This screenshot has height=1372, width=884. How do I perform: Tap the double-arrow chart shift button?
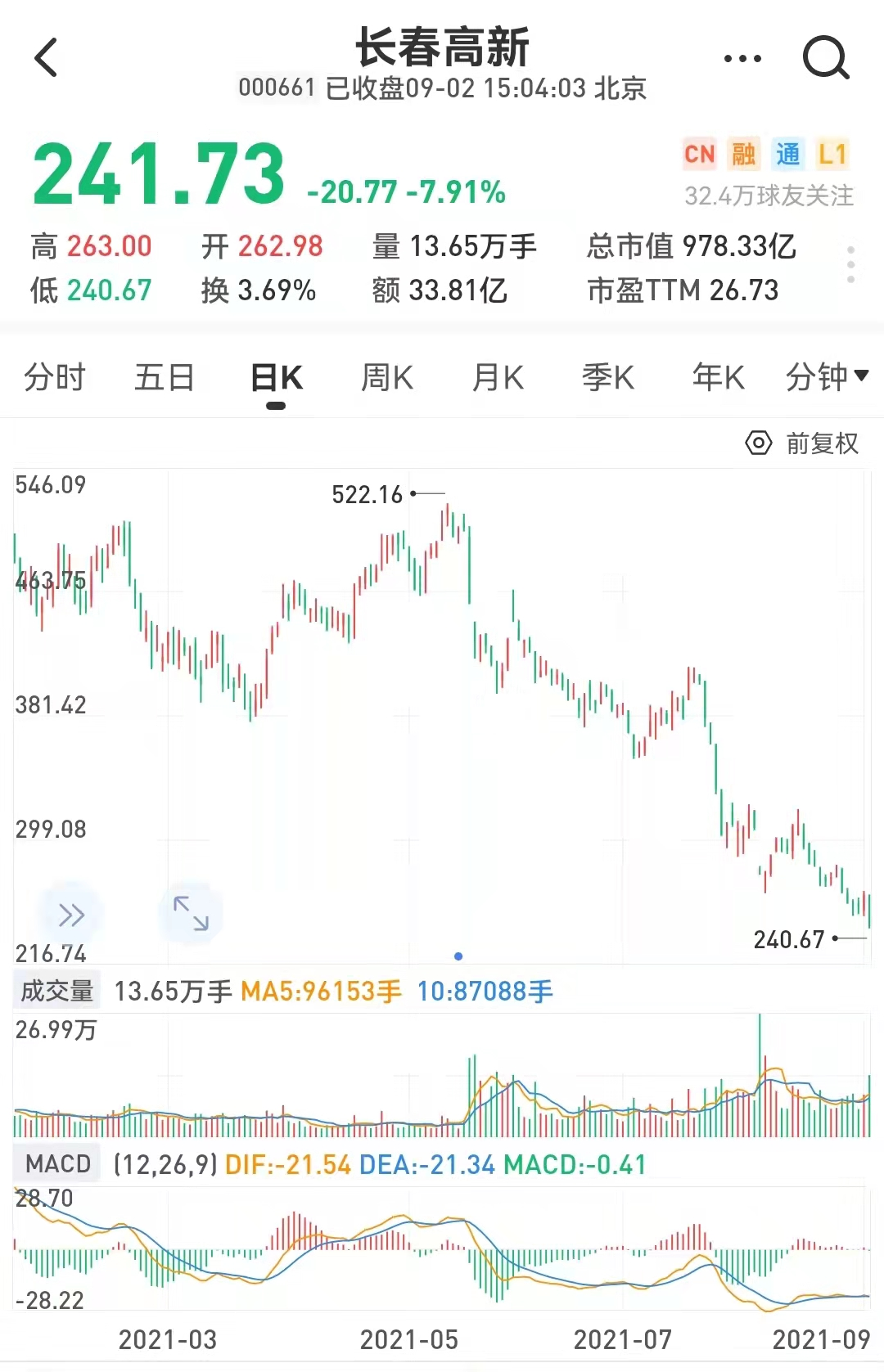[x=71, y=915]
